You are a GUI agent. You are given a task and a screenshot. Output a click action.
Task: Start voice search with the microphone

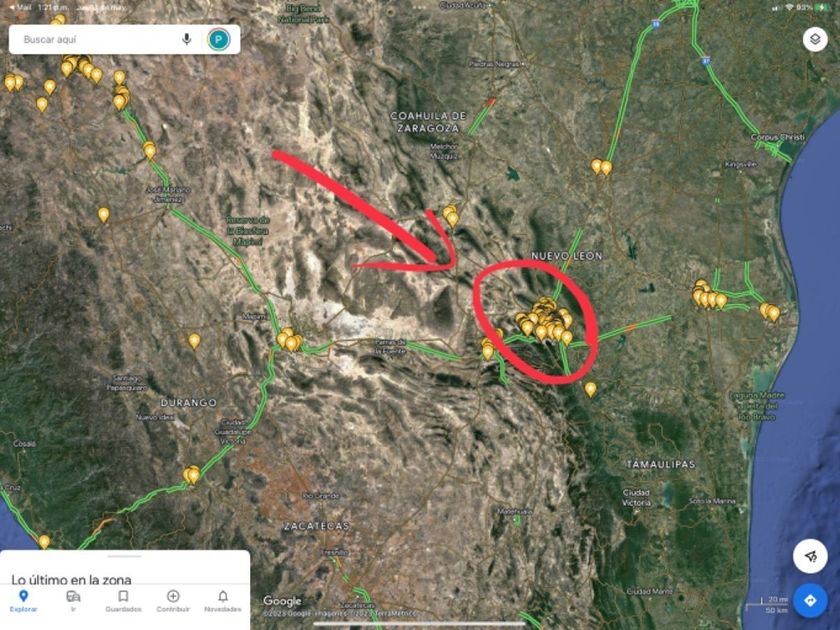point(186,39)
